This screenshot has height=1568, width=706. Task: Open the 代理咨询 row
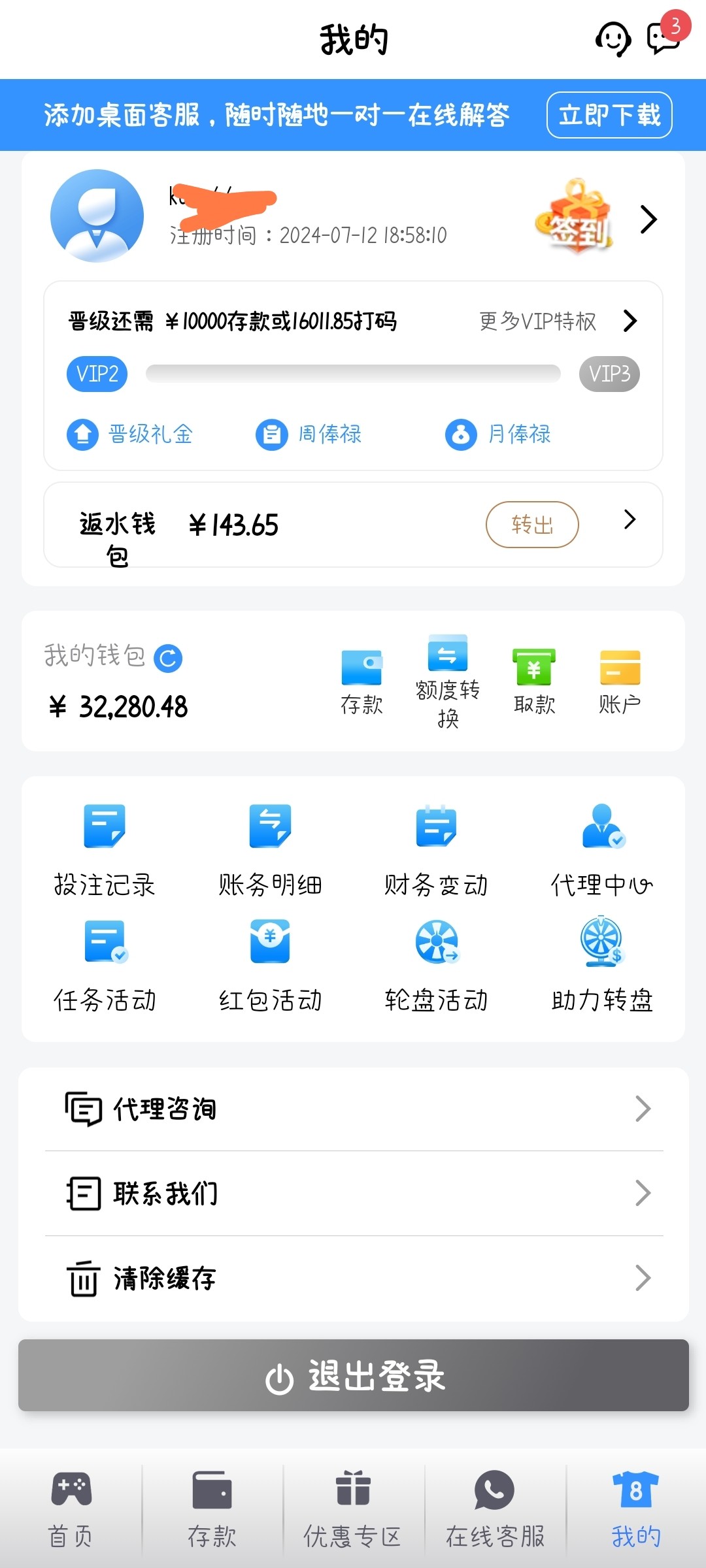click(353, 1109)
